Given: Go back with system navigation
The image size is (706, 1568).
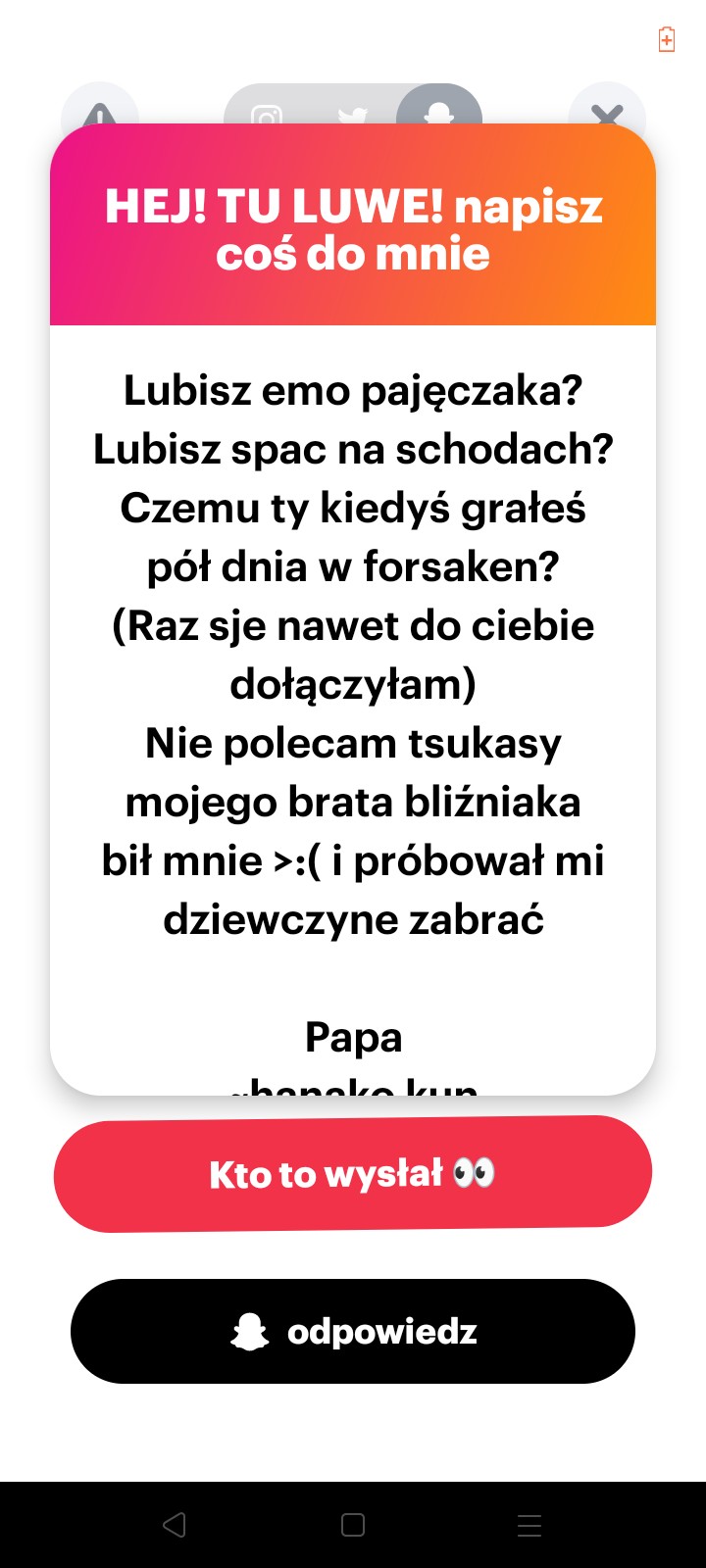Looking at the screenshot, I should 175,1524.
